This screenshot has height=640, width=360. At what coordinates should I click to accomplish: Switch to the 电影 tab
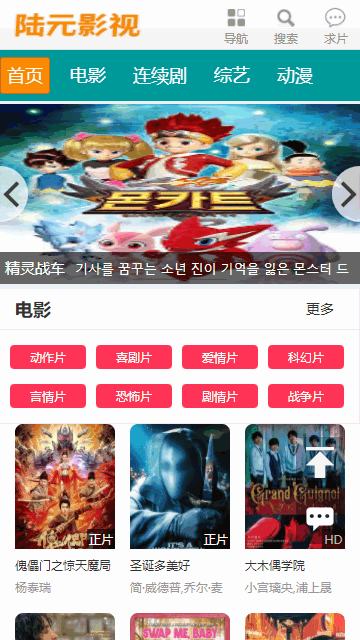coord(88,76)
